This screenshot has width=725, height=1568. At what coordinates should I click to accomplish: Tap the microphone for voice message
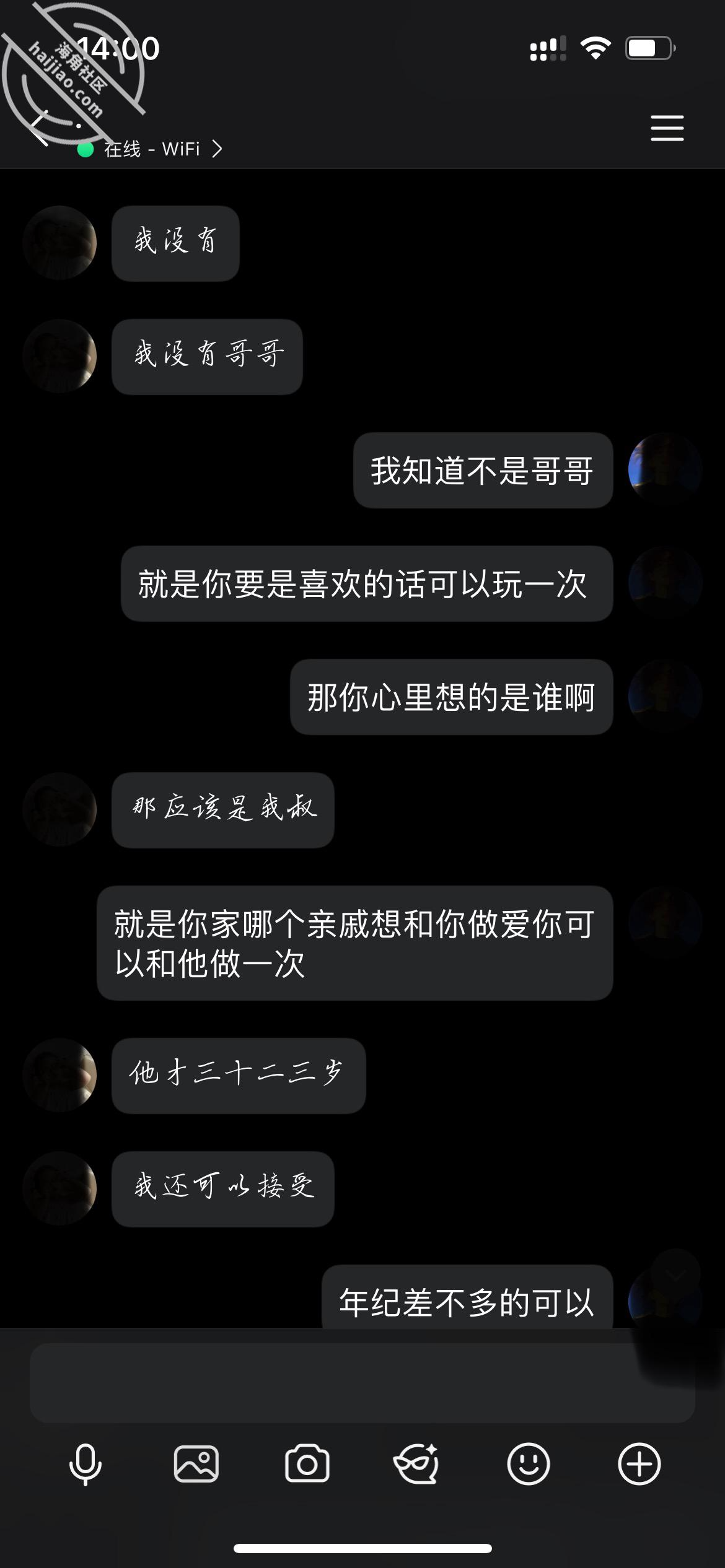coord(86,1464)
